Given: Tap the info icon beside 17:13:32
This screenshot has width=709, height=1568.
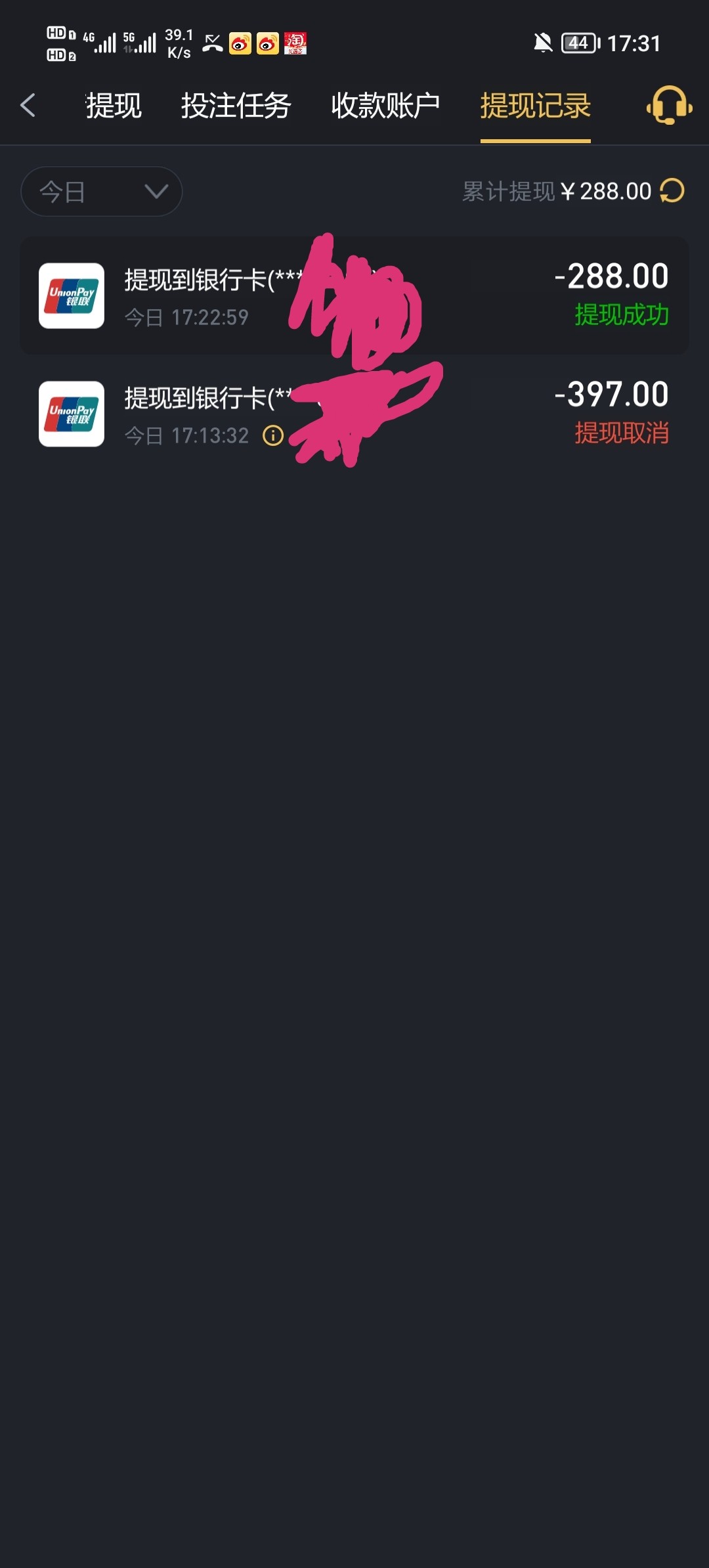Looking at the screenshot, I should point(273,435).
